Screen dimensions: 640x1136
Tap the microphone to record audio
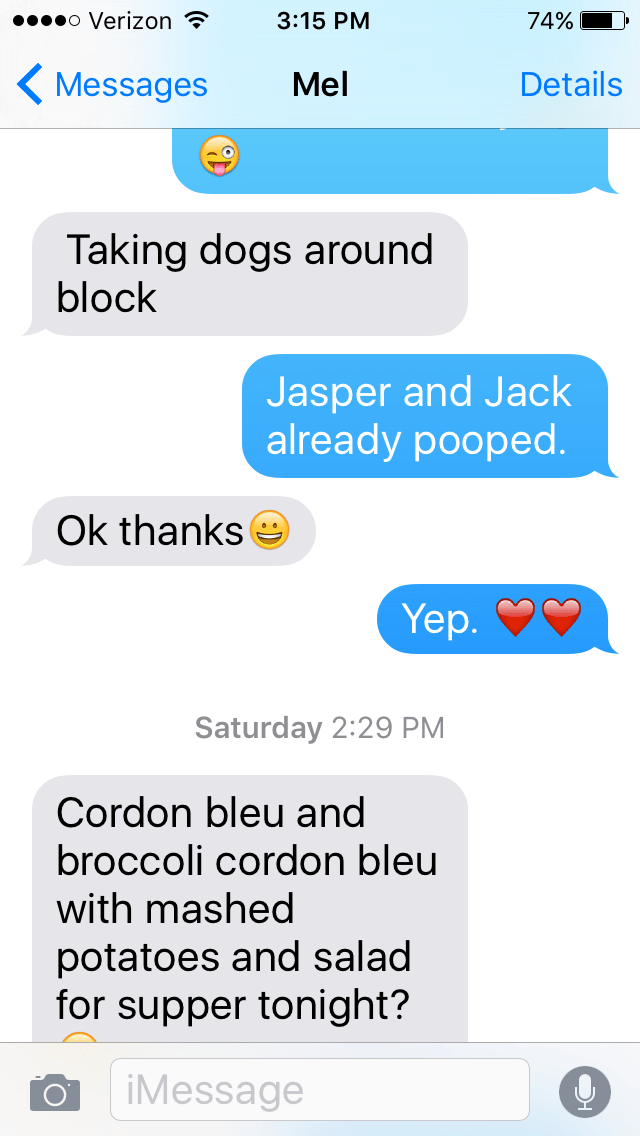[x=585, y=1091]
